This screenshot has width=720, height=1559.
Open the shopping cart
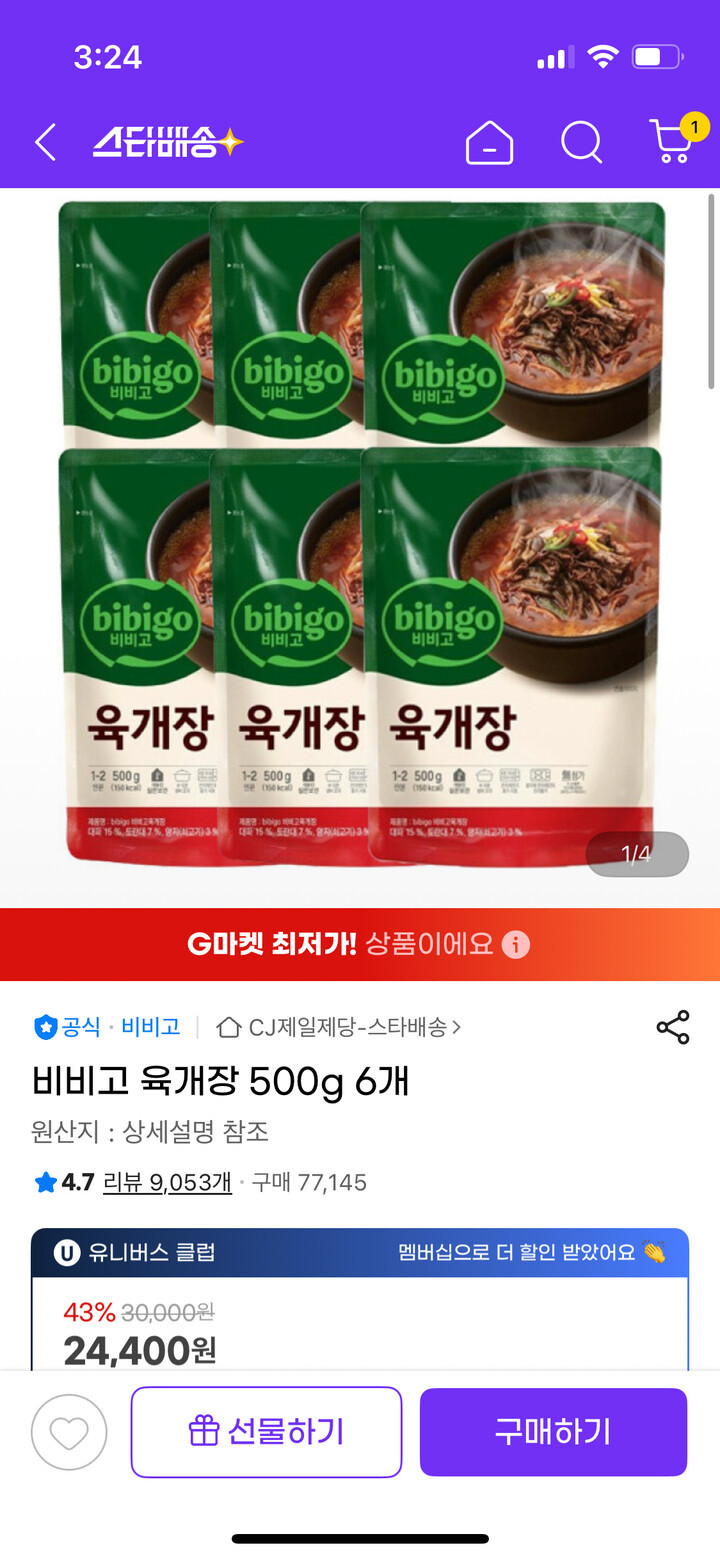[673, 141]
